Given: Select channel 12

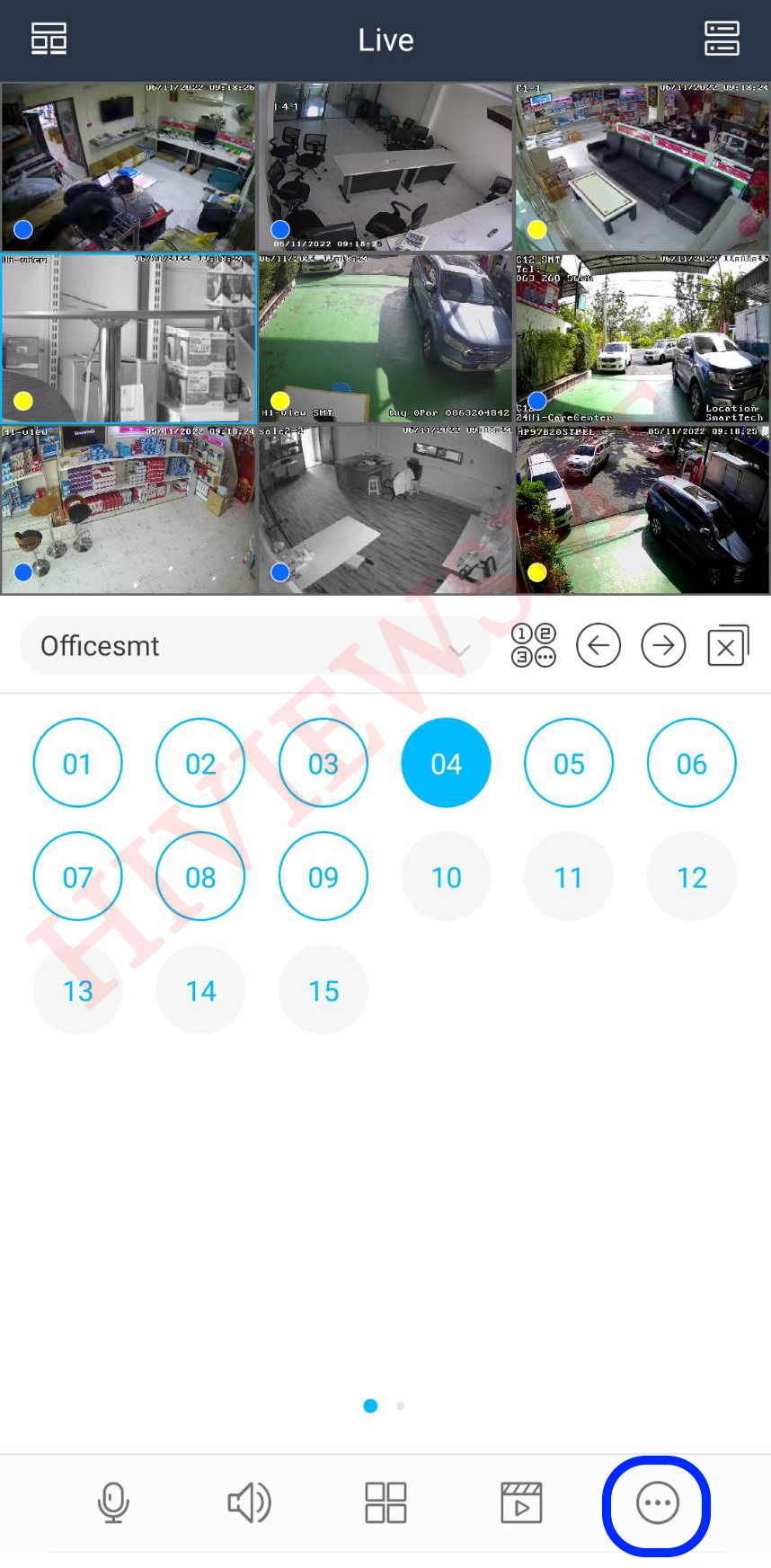Looking at the screenshot, I should click(x=692, y=877).
